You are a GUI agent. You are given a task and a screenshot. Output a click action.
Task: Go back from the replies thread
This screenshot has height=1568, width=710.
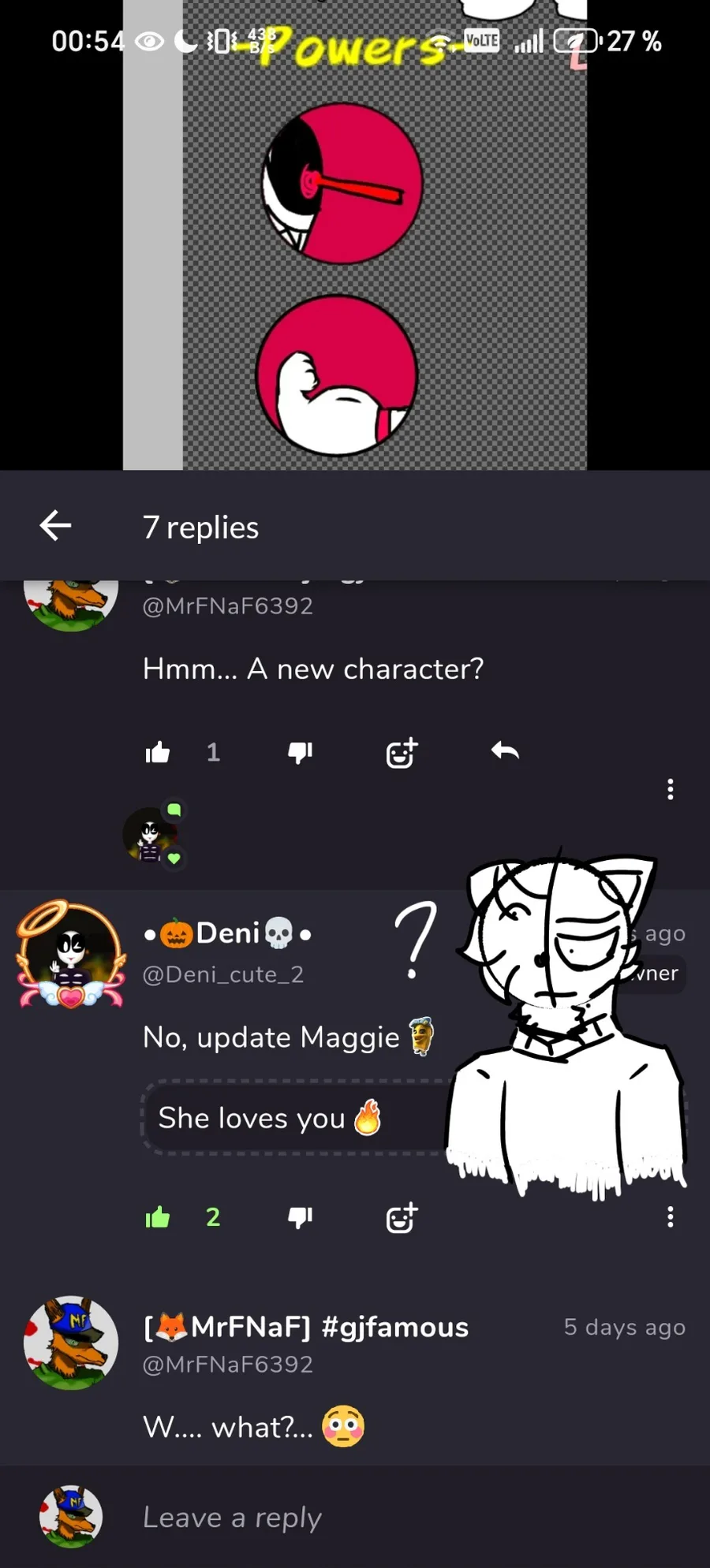click(x=55, y=526)
